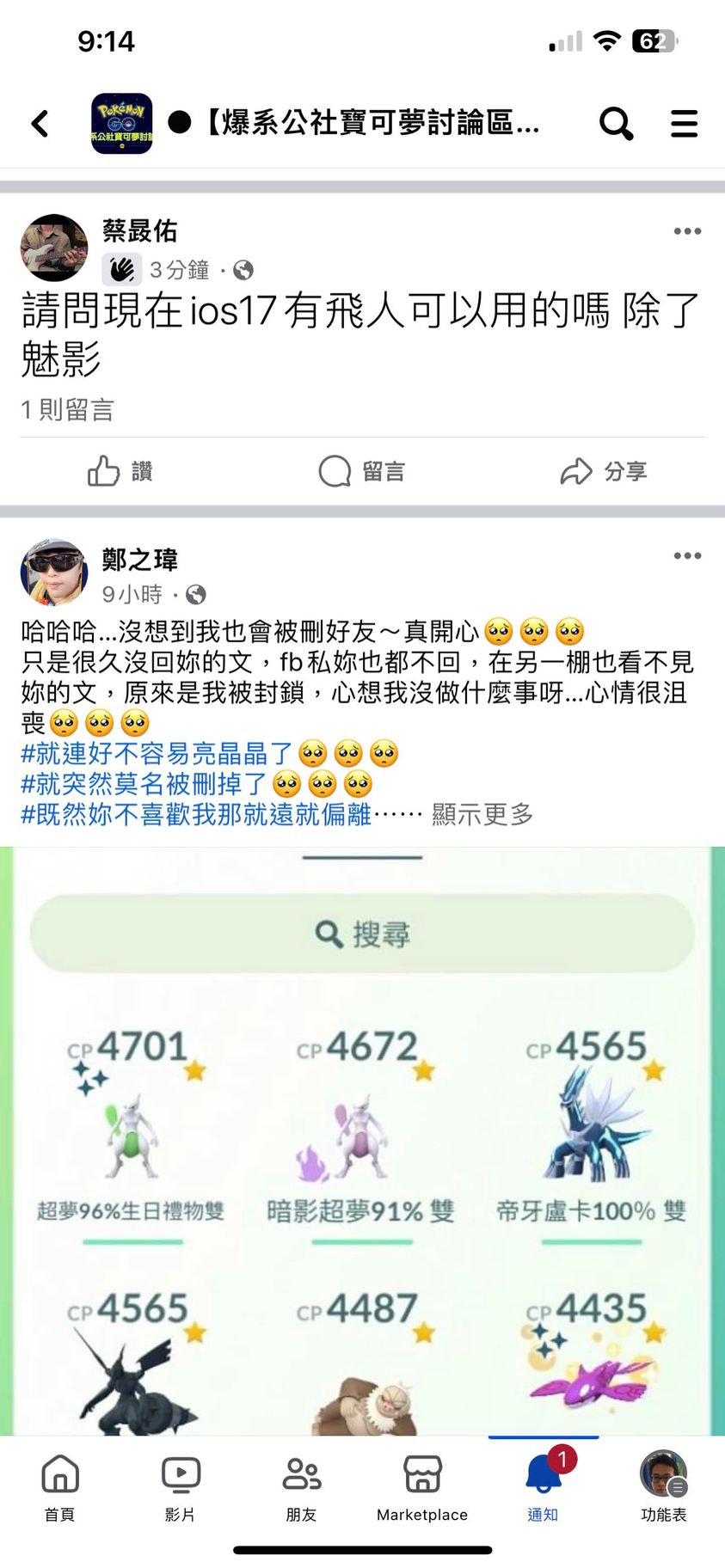Open the 爆系公社寶可夢討論區 group title
Image resolution: width=725 pixels, height=1568 pixels.
370,124
